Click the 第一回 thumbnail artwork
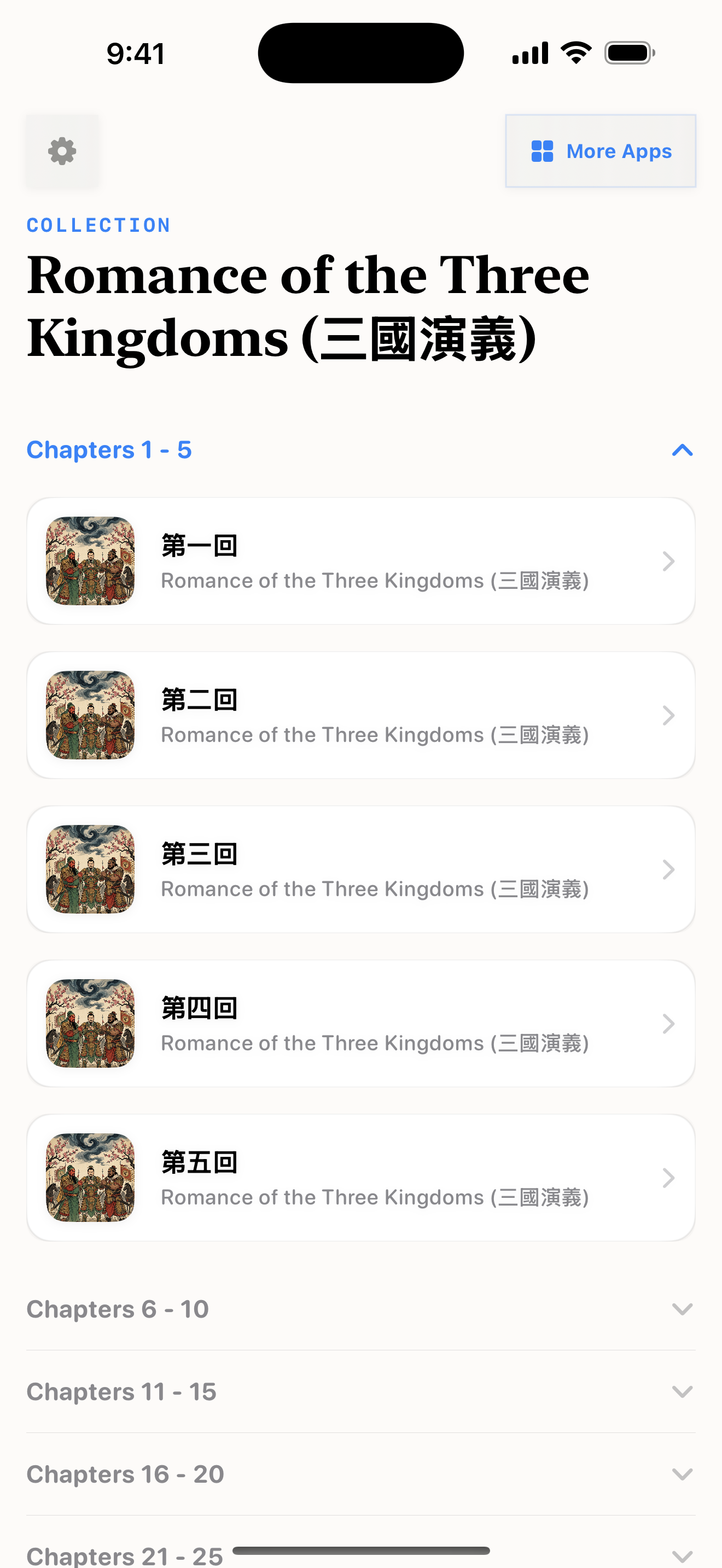This screenshot has width=722, height=1568. [90, 562]
